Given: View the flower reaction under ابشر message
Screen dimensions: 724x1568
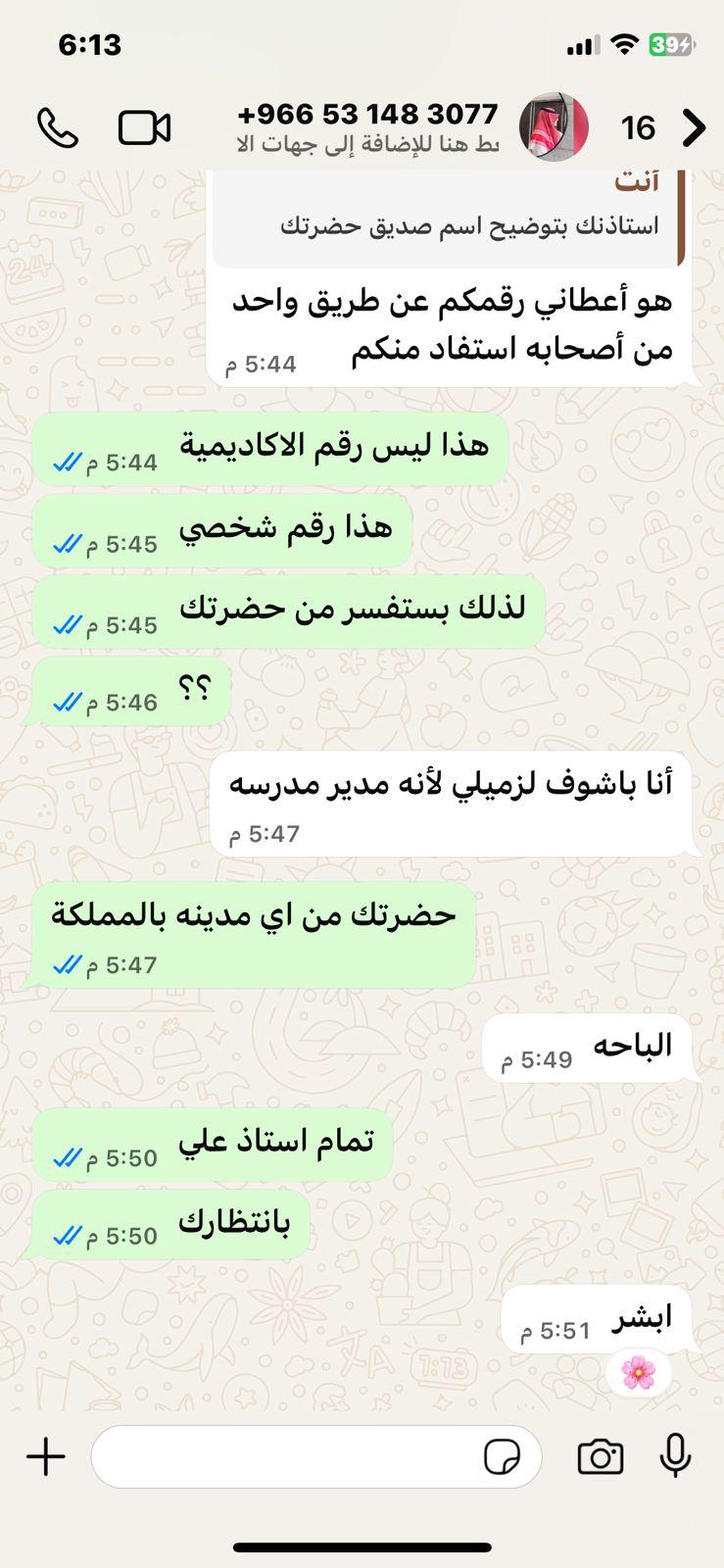Looking at the screenshot, I should click(x=638, y=1372).
